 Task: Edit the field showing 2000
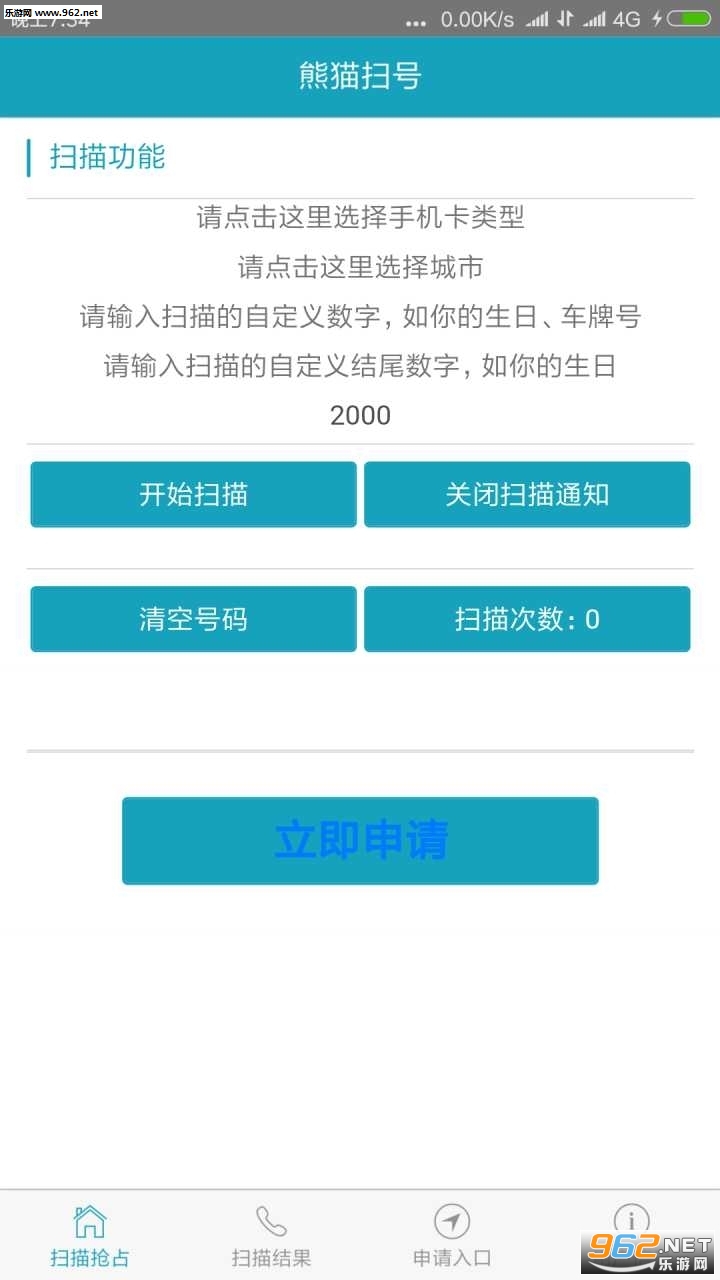pos(360,415)
